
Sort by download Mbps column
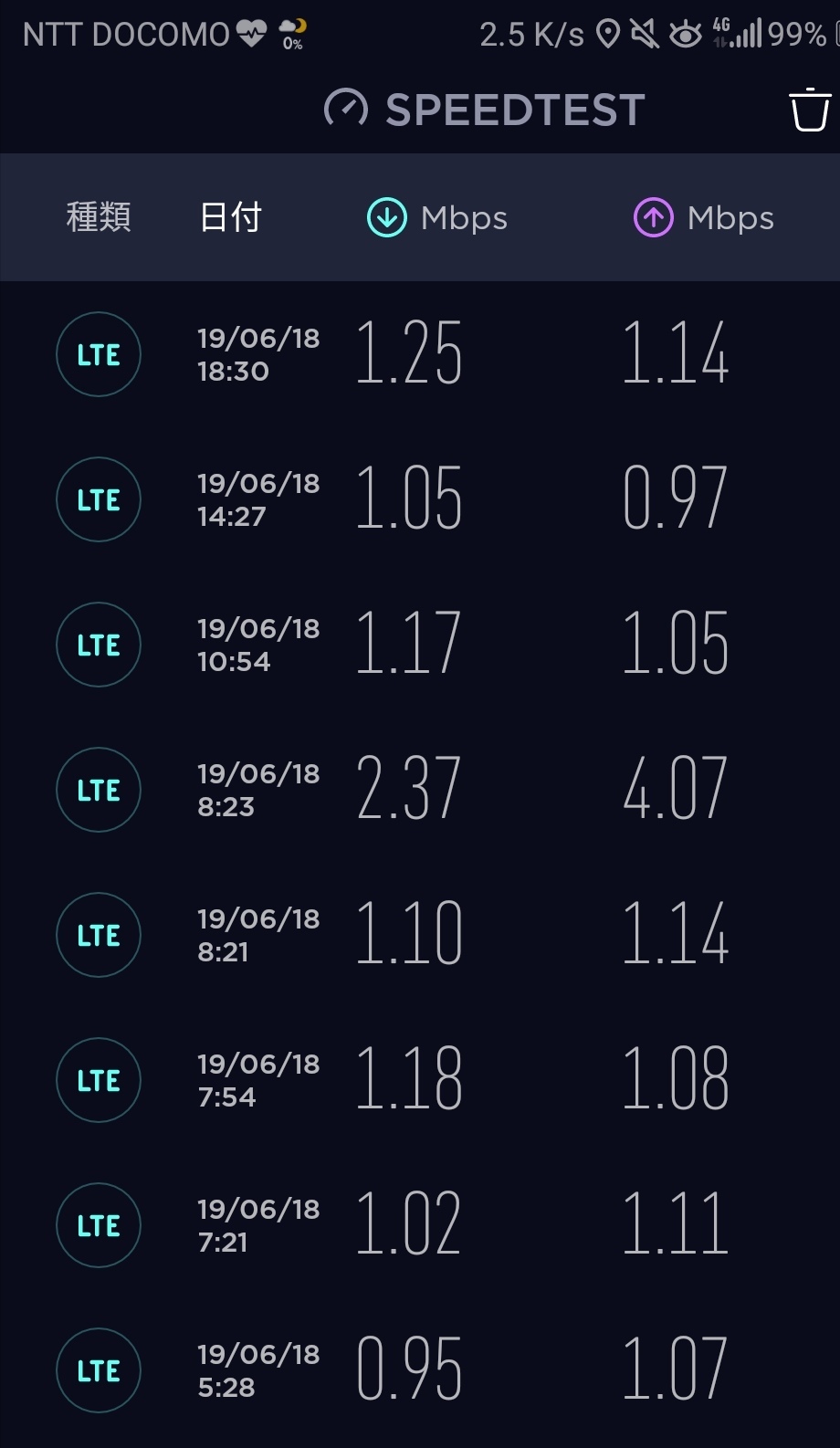tap(437, 218)
